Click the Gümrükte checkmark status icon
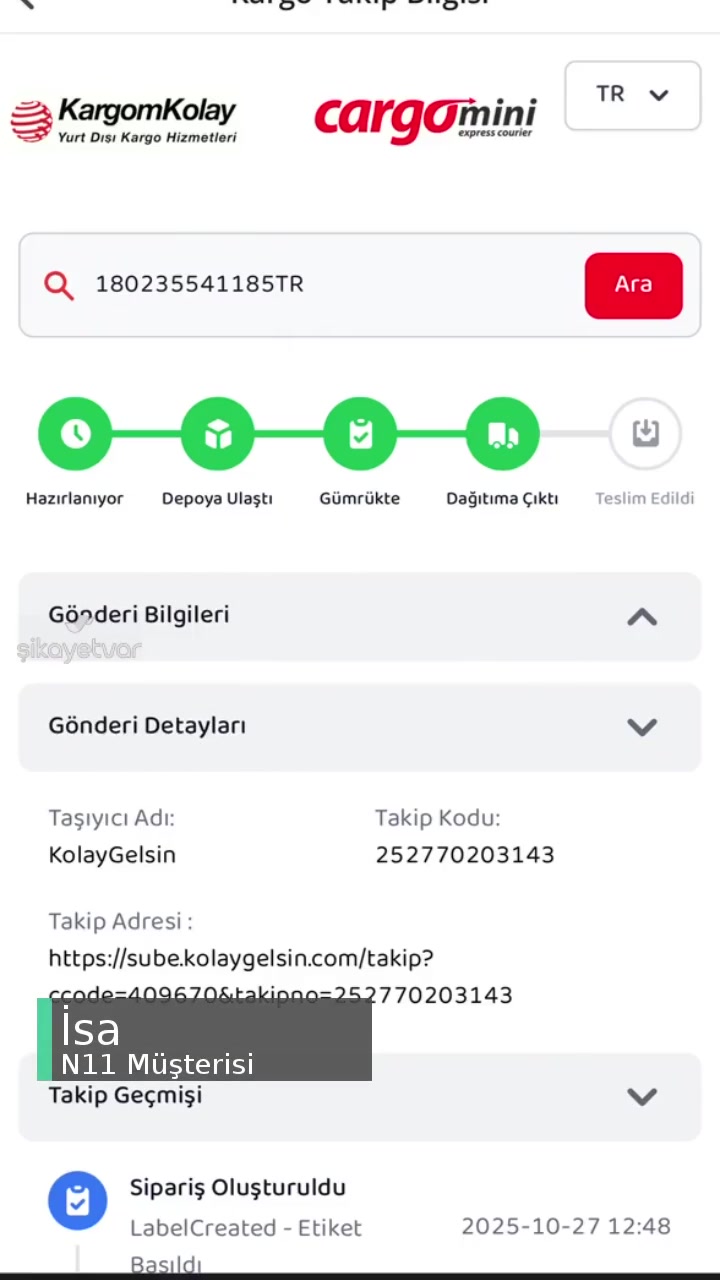Screen dimensions: 720x1280 coord(360,433)
